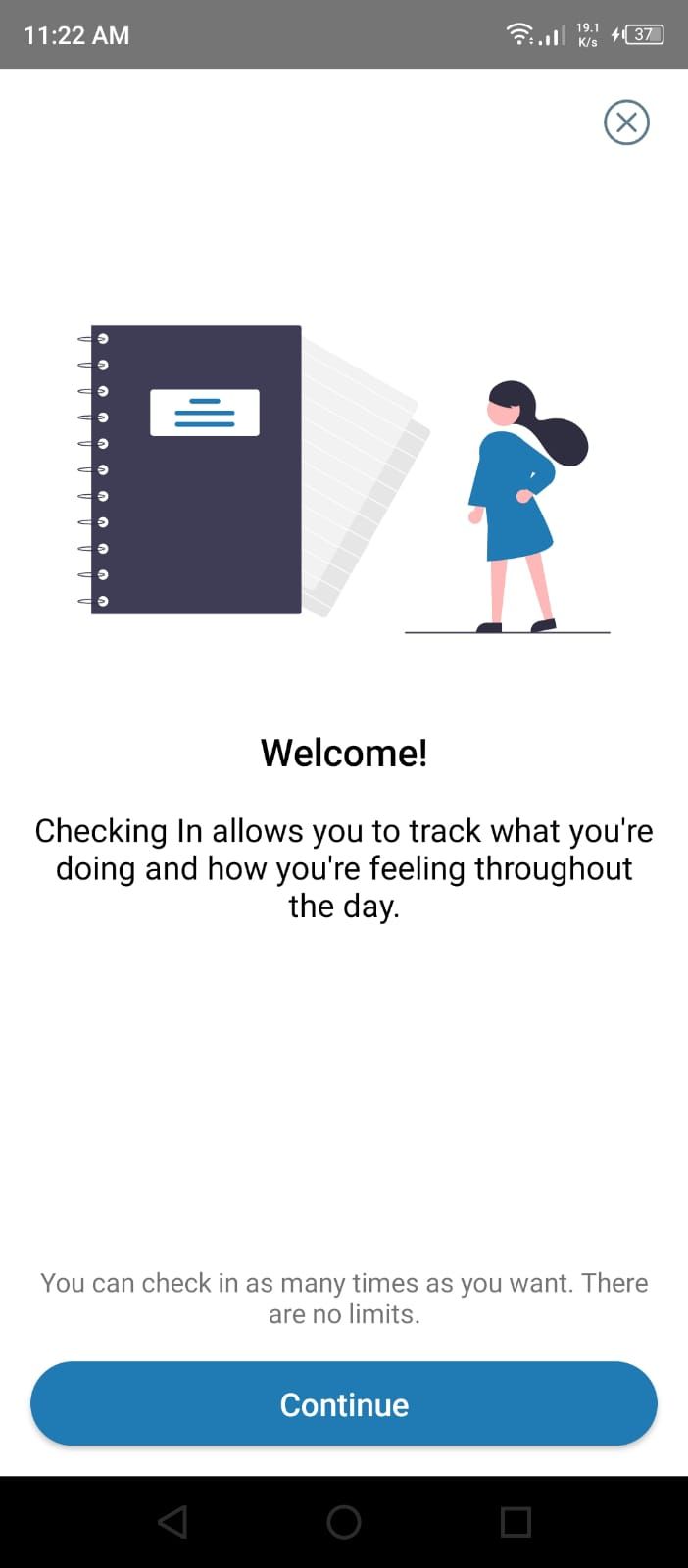
Task: Return to the home screen
Action: point(344,1522)
